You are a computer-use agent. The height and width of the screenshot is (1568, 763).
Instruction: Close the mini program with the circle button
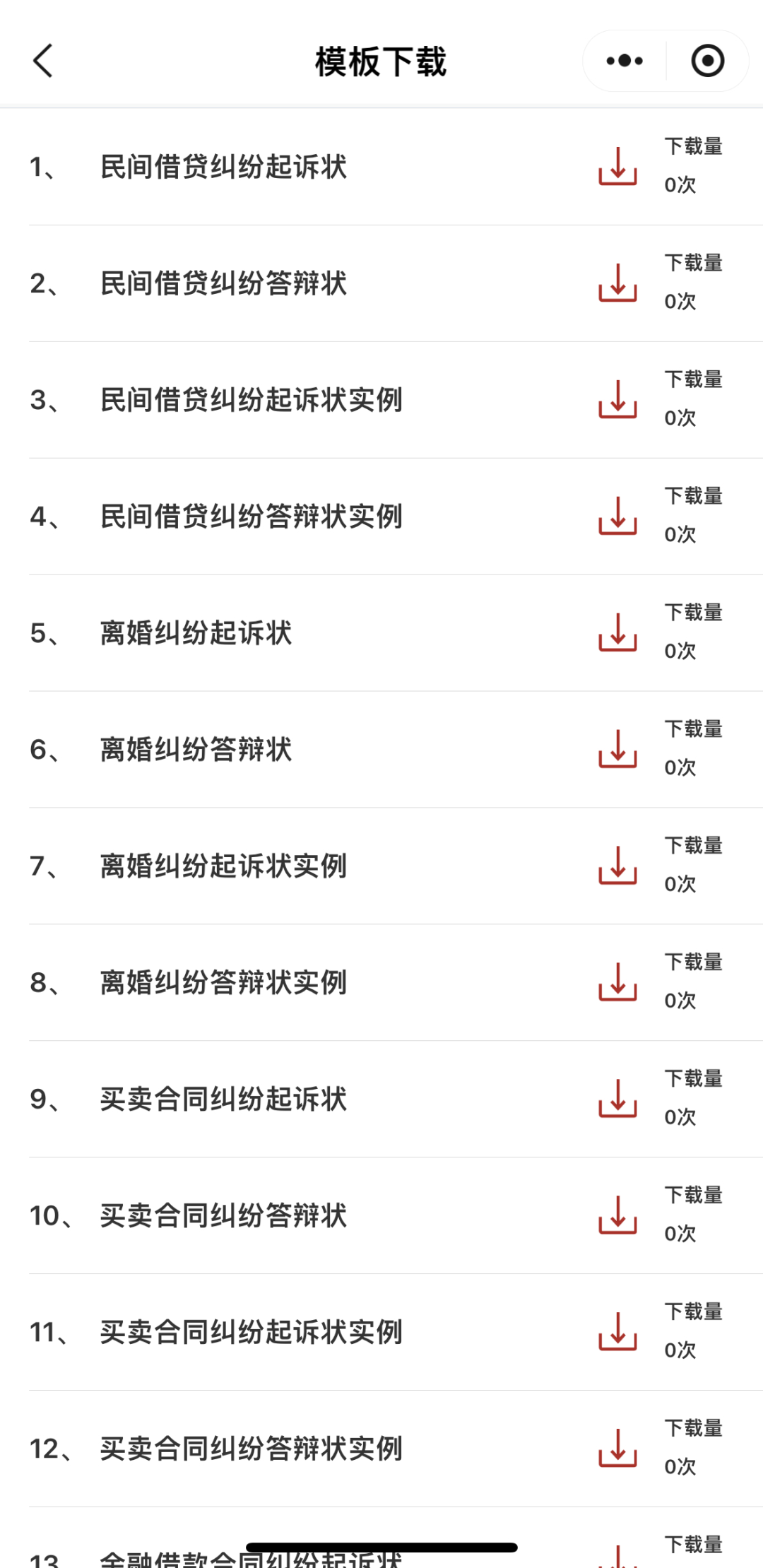707,61
